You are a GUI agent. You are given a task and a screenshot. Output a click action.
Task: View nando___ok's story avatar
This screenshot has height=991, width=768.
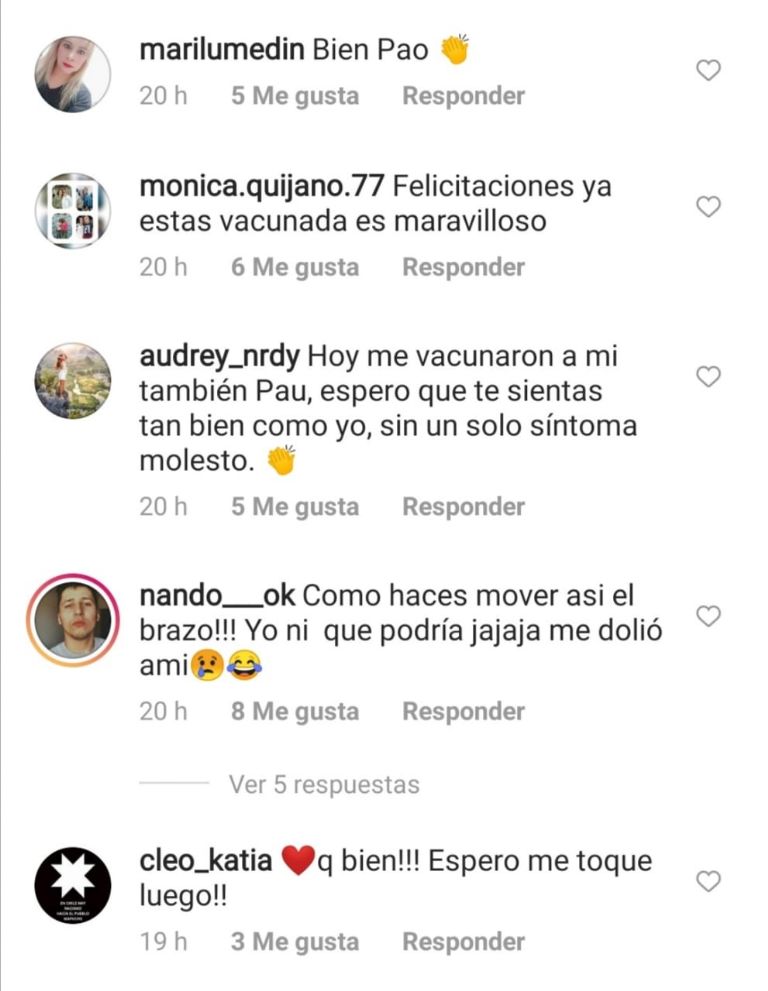tap(72, 620)
